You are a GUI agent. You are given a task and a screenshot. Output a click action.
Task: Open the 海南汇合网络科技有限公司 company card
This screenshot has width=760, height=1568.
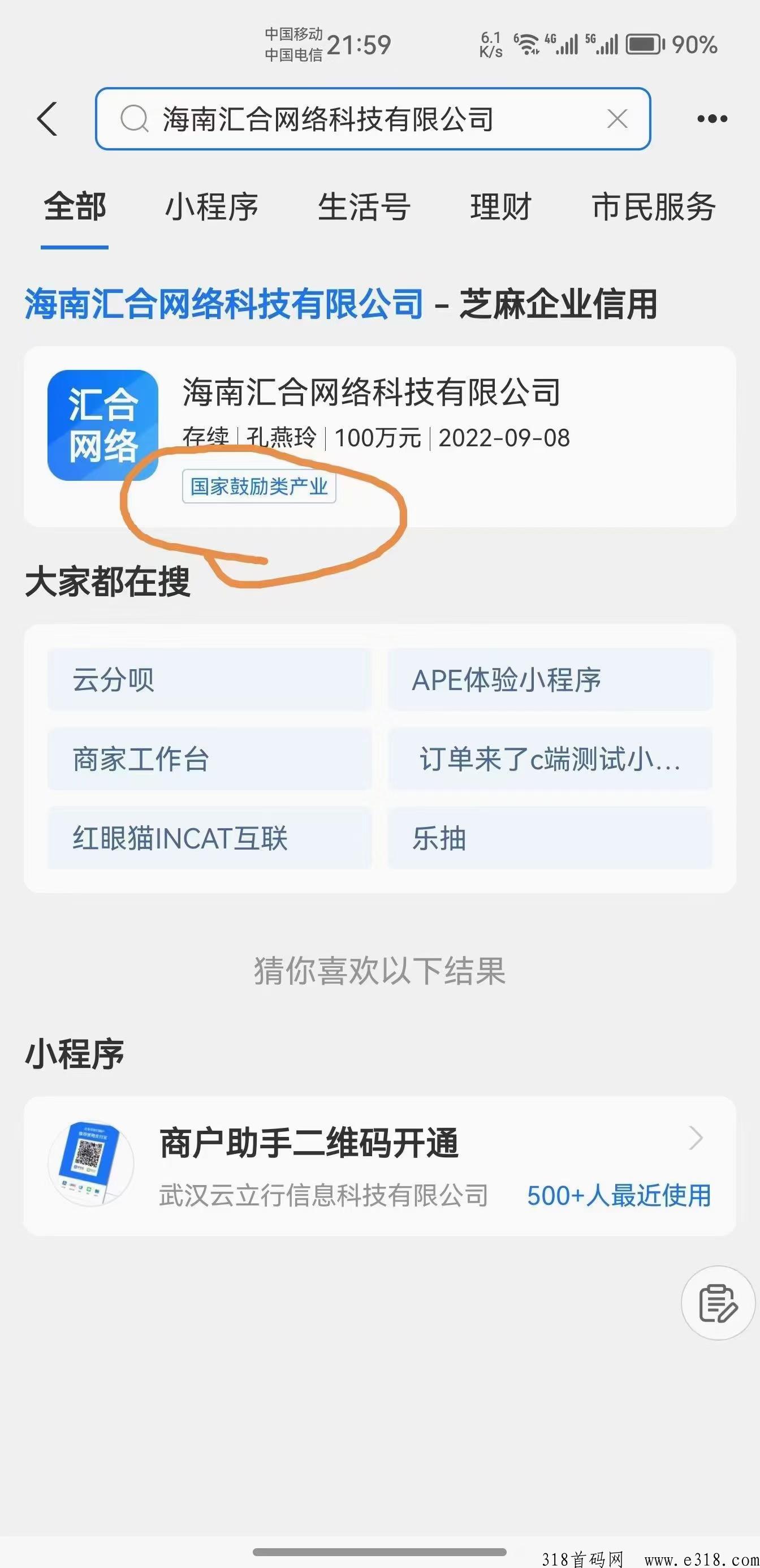click(379, 436)
